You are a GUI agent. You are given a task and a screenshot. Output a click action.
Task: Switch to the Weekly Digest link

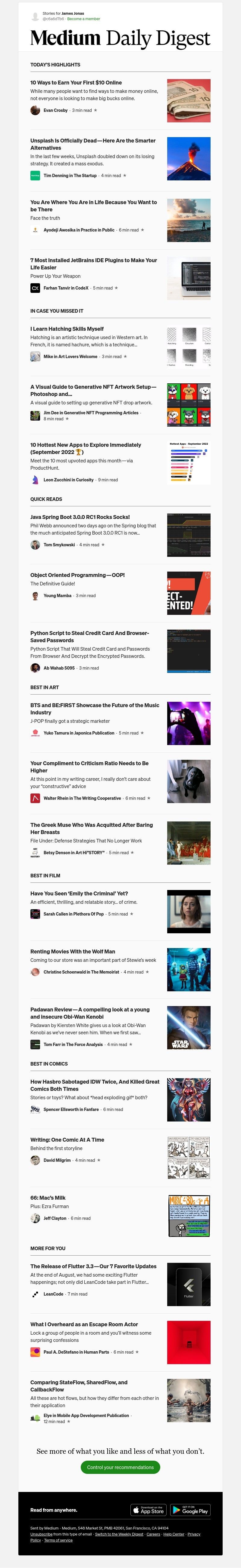(119, 1534)
